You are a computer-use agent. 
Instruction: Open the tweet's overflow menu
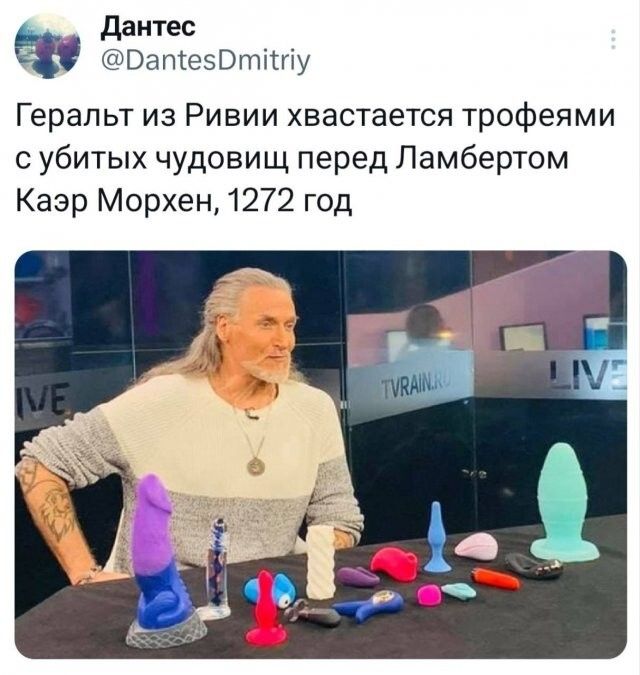coord(613,41)
